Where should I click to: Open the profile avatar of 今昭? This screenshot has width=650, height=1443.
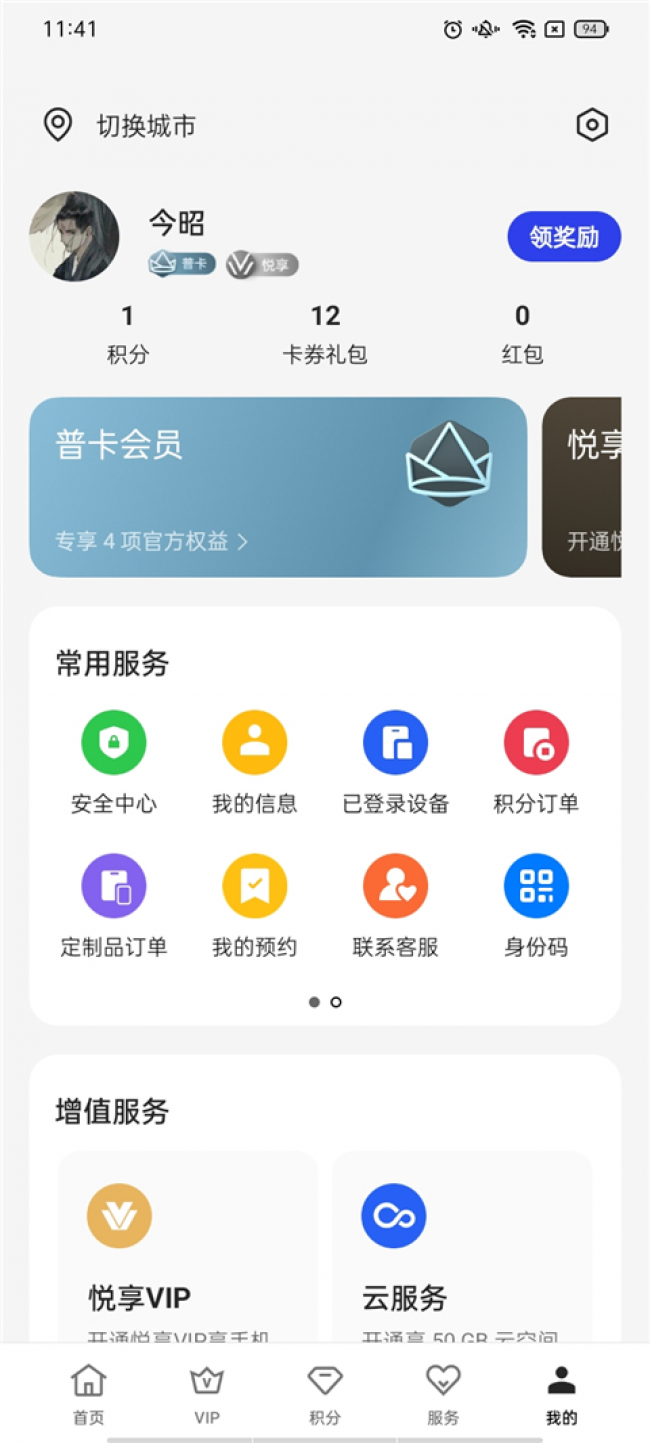tap(74, 237)
